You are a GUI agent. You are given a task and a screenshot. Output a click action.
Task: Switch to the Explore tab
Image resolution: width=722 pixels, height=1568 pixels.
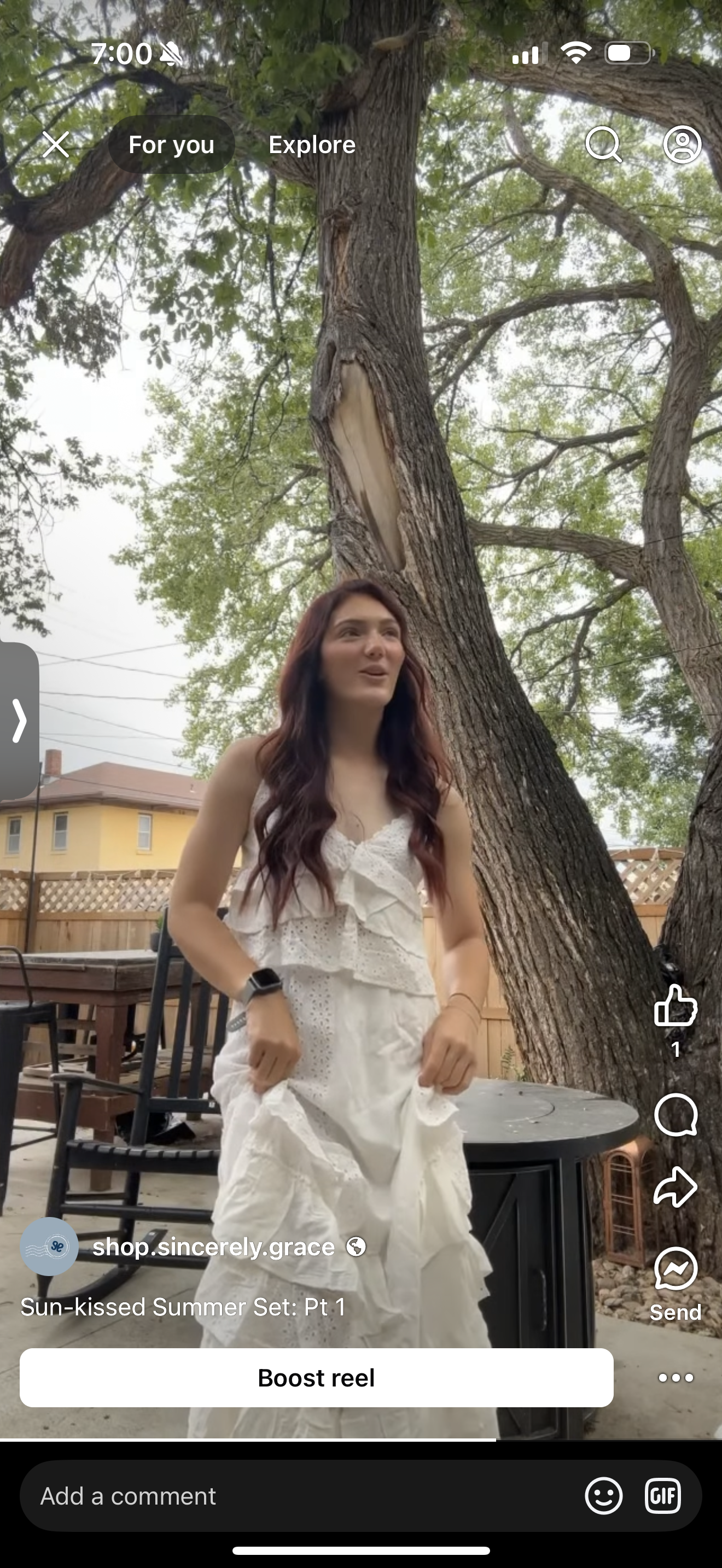312,145
